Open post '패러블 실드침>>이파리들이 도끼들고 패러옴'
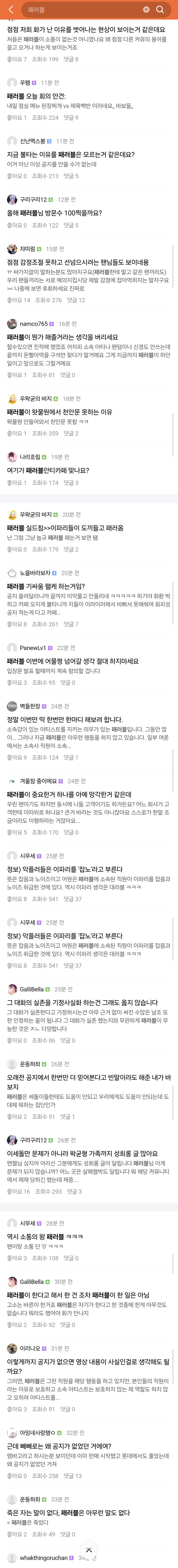178x1568 pixels. click(x=65, y=528)
